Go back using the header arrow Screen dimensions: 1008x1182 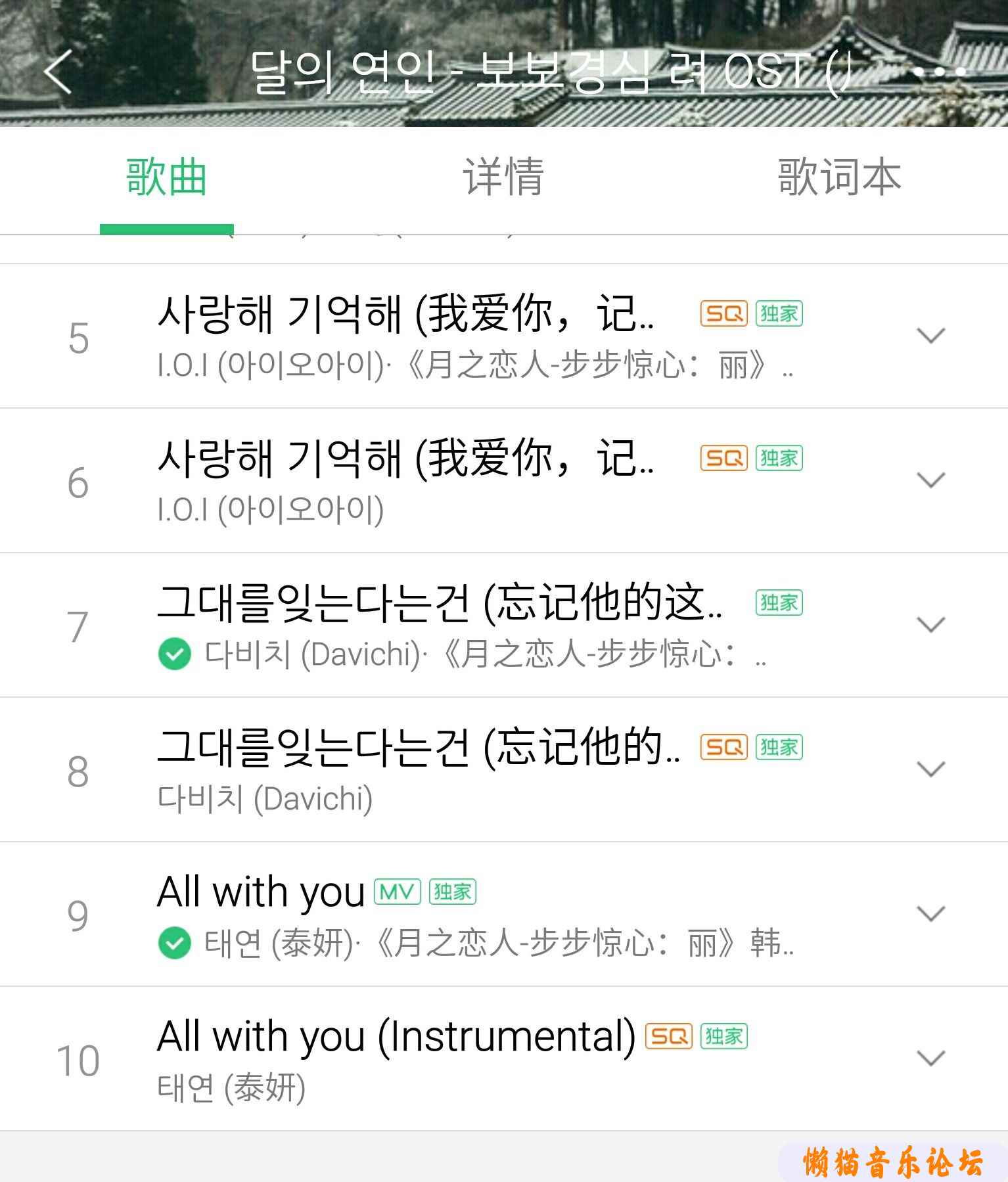tap(59, 71)
